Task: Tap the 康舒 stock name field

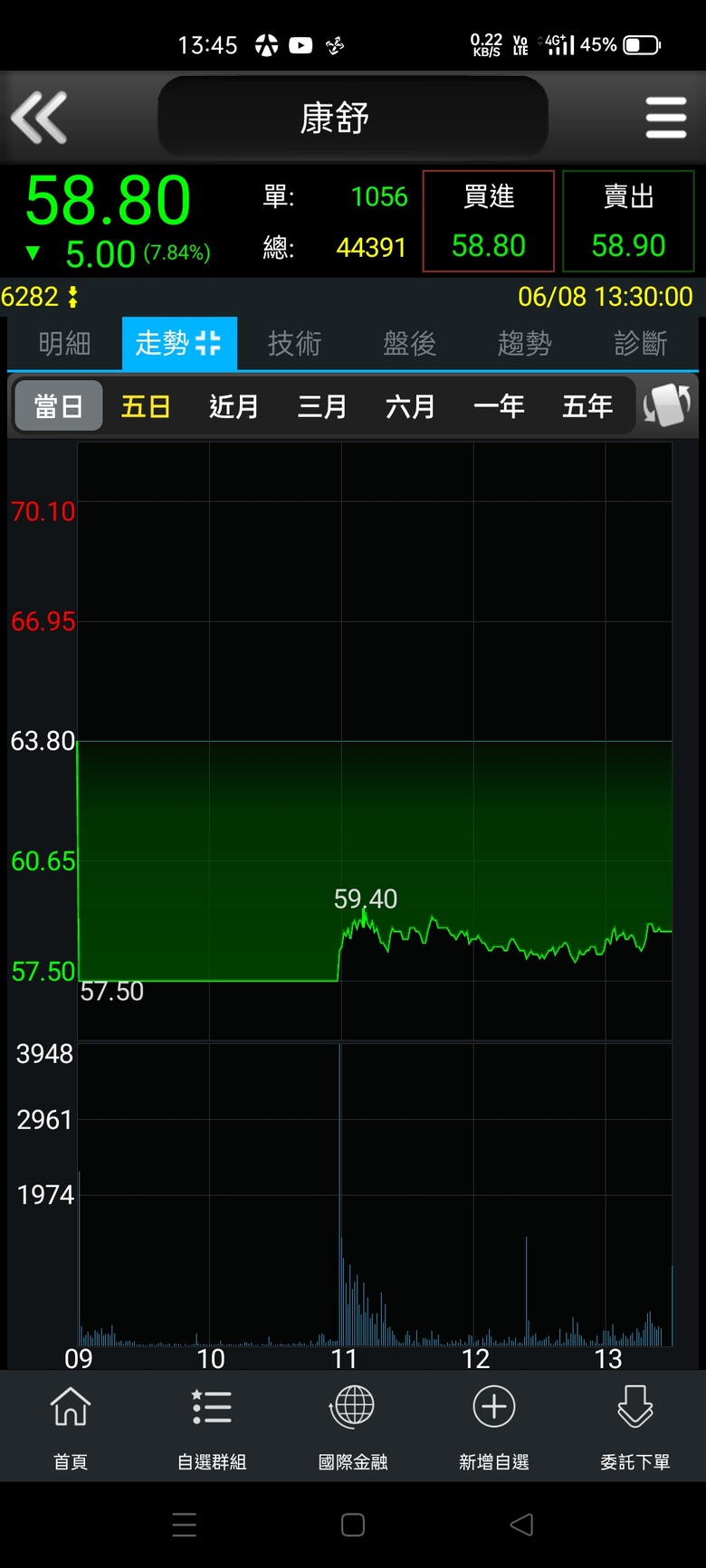Action: pyautogui.click(x=353, y=118)
